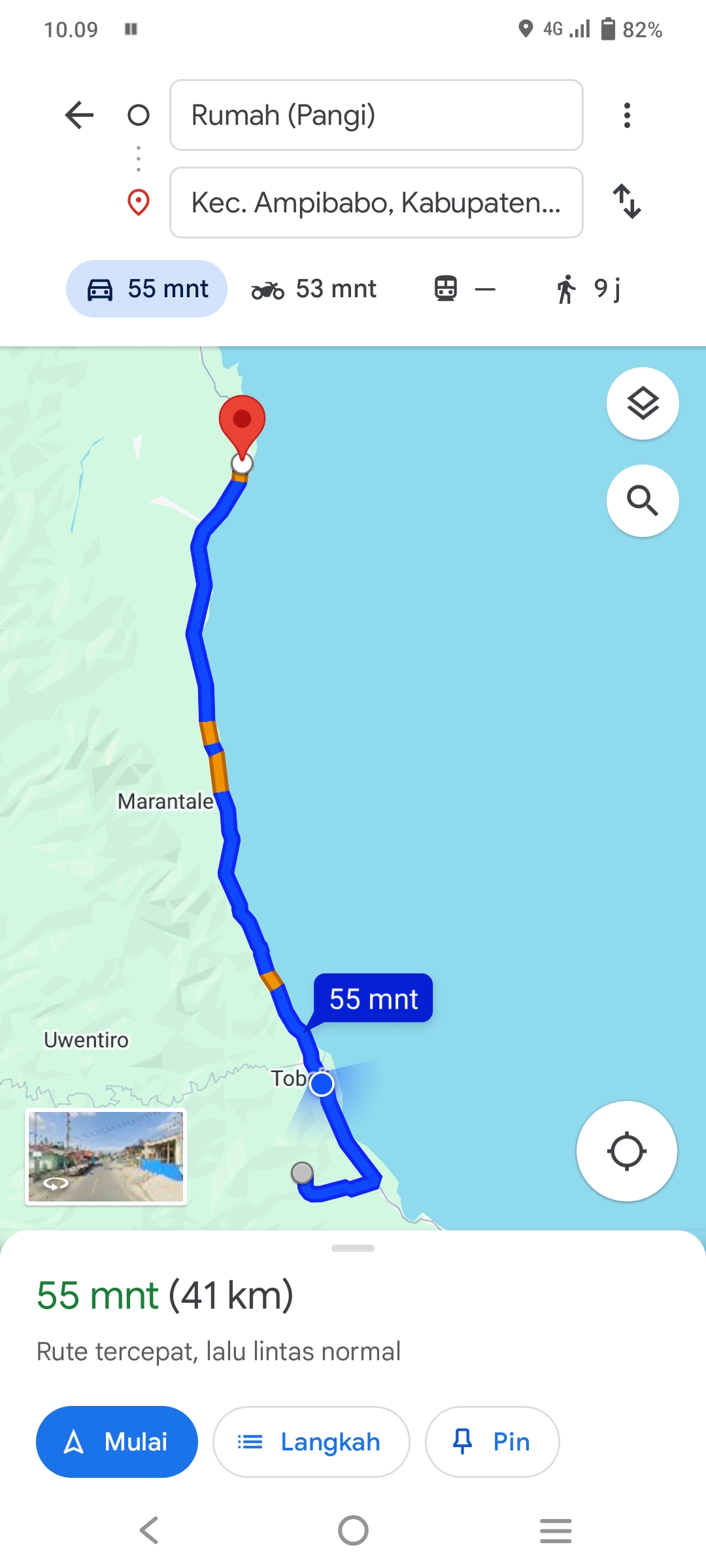Screen dimensions: 706x1568
Task: Open recent apps from navigation bar
Action: [556, 1530]
